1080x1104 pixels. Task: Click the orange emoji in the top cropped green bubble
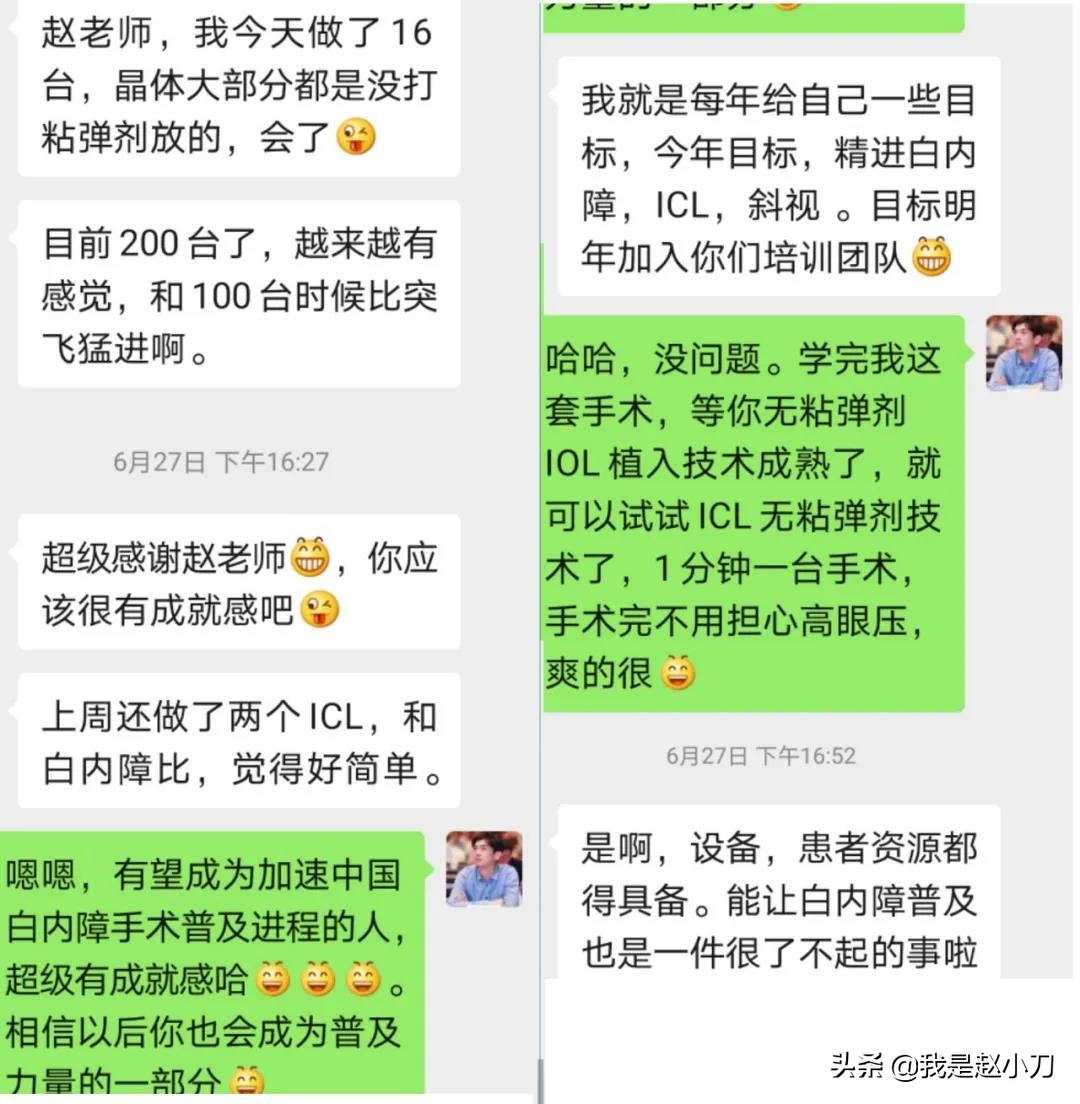(x=786, y=8)
